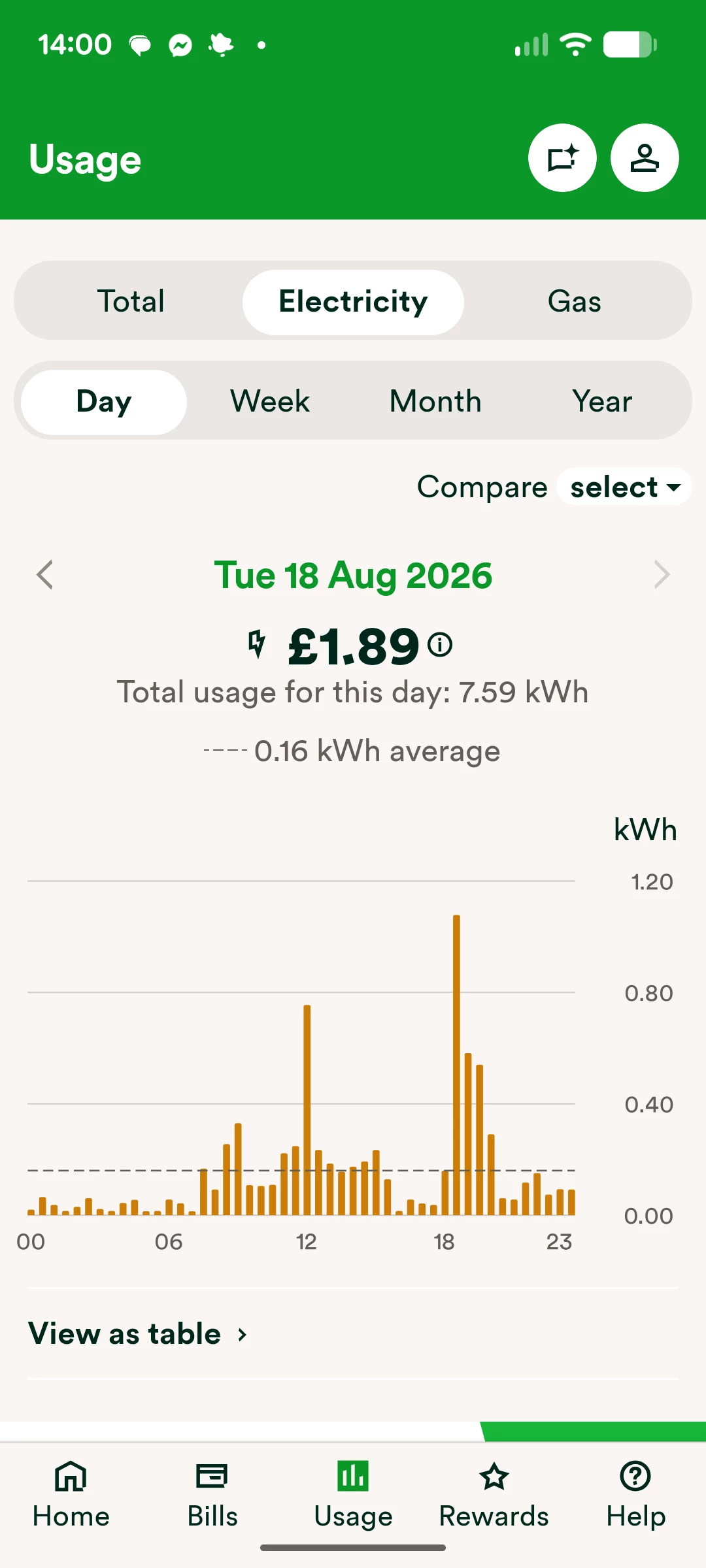
Task: Select the Day period
Action: pyautogui.click(x=104, y=402)
